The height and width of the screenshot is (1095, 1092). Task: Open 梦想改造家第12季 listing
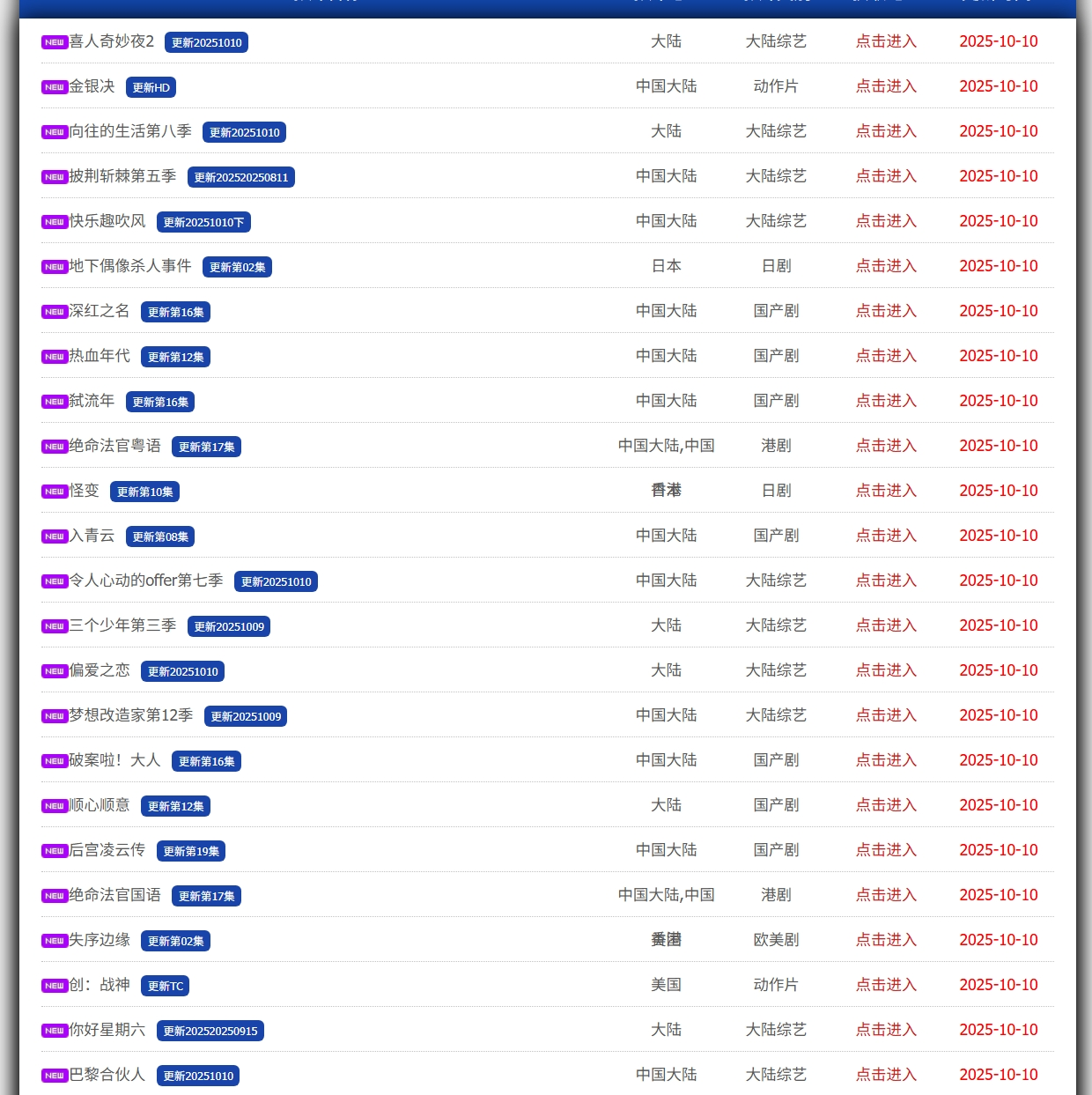pos(130,715)
